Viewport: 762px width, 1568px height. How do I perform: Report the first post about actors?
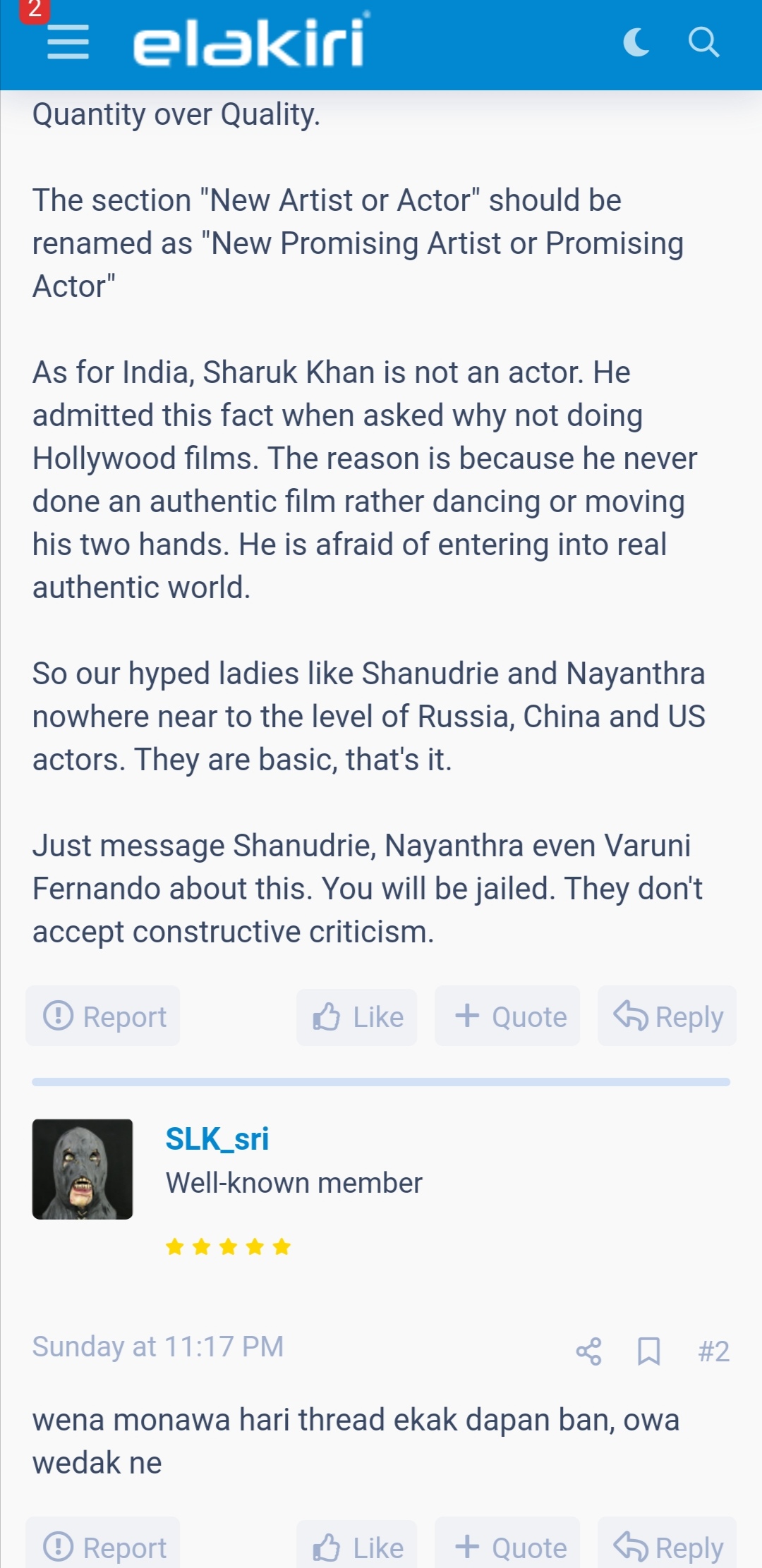click(103, 1016)
